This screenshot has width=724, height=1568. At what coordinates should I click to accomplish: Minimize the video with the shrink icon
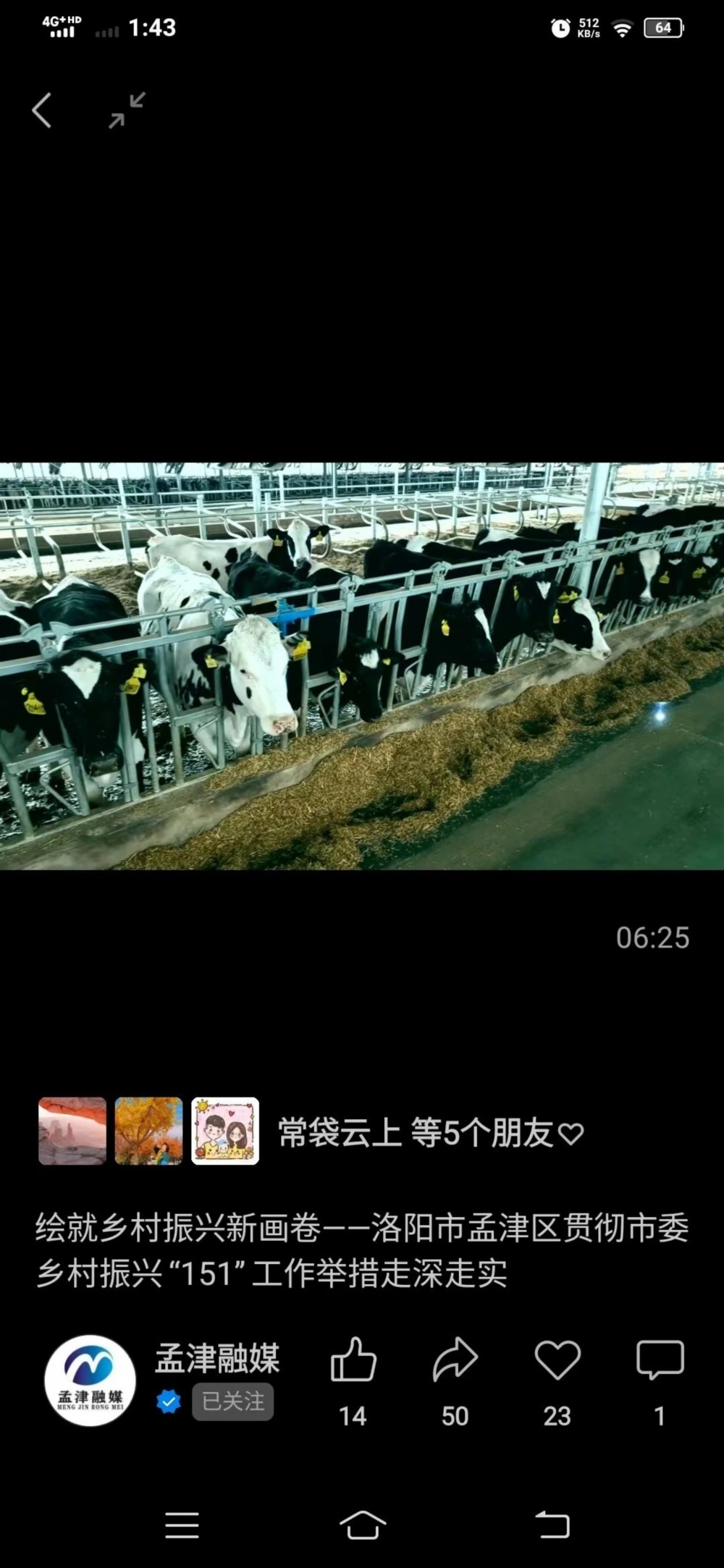coord(127,111)
